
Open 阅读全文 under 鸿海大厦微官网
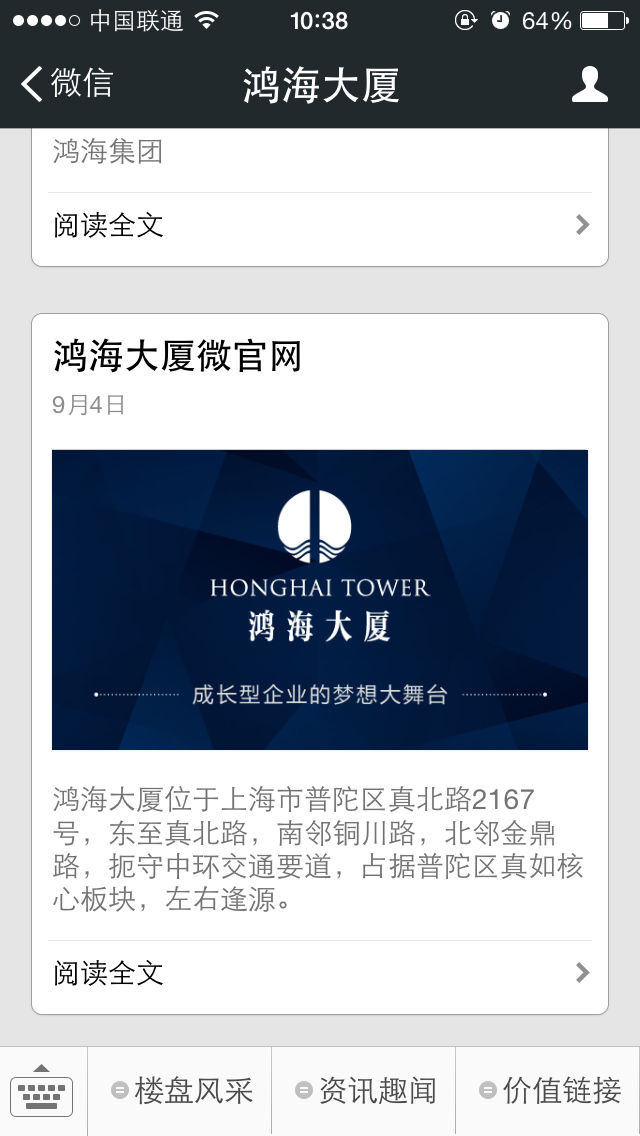tap(320, 972)
